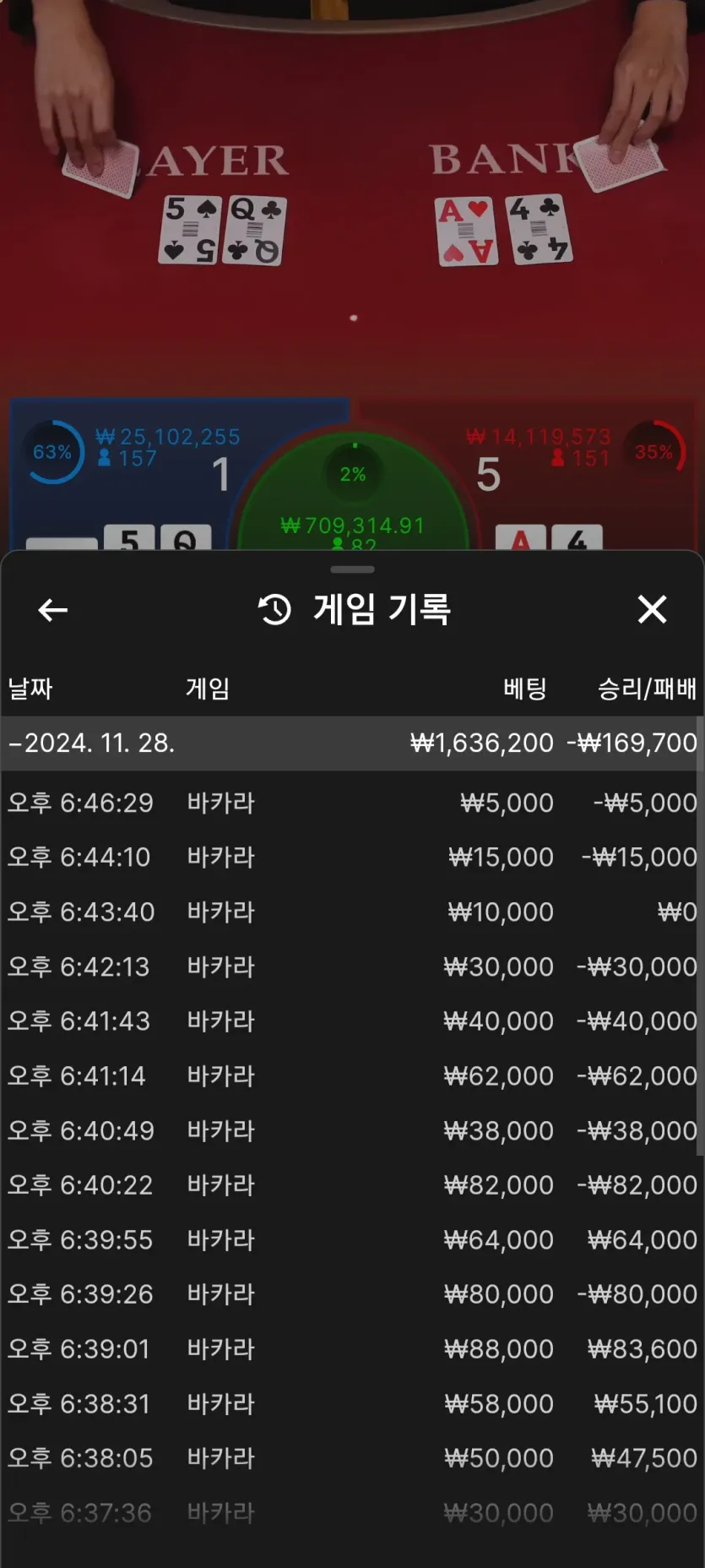The image size is (705, 1568).
Task: View details of the 오후 6:43:40 round
Action: tap(352, 912)
